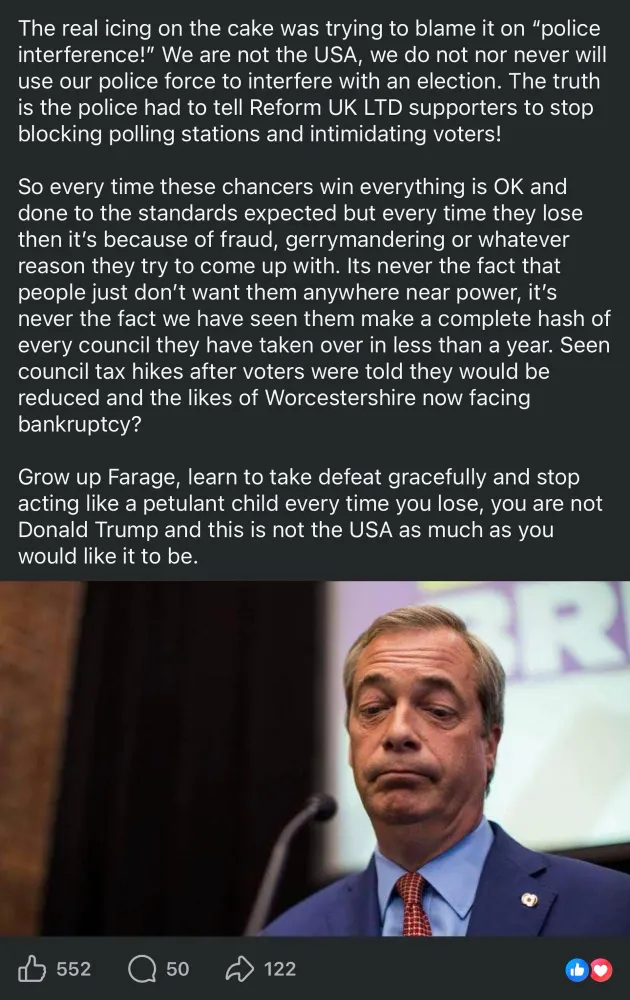Open the photo attached to the post
Viewport: 630px width, 1000px height.
(315, 758)
